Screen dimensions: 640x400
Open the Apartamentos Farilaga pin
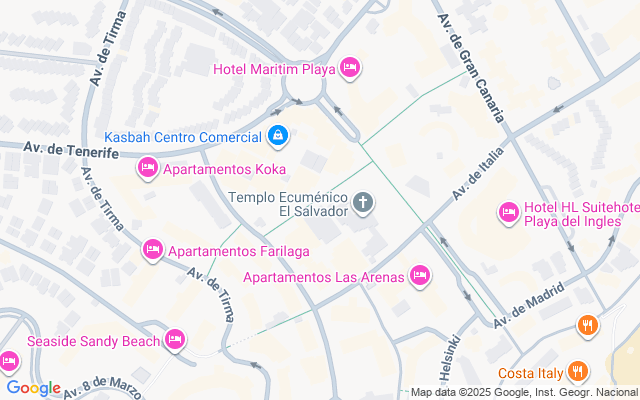[x=153, y=248]
